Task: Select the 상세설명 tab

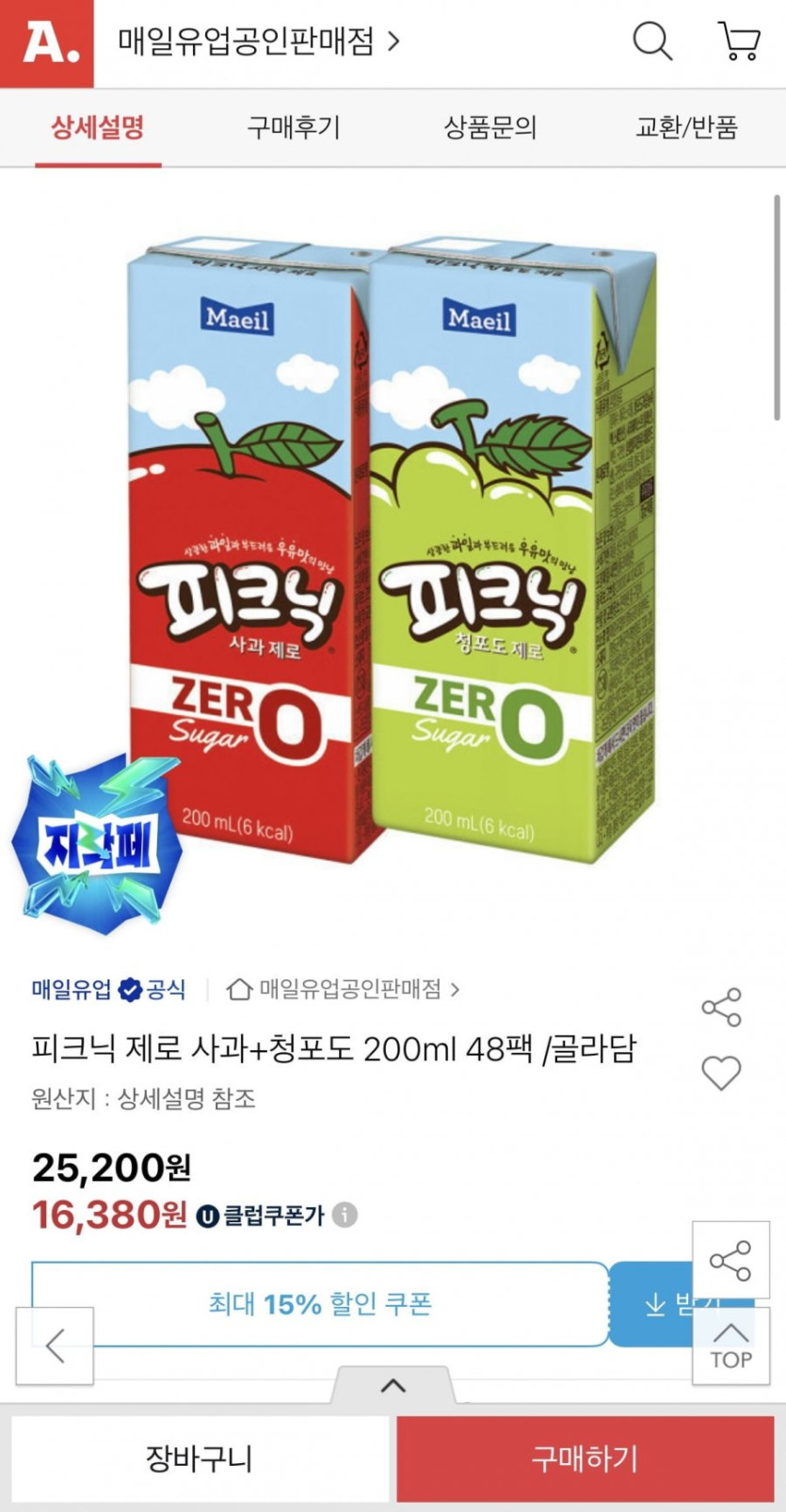Action: [x=98, y=127]
